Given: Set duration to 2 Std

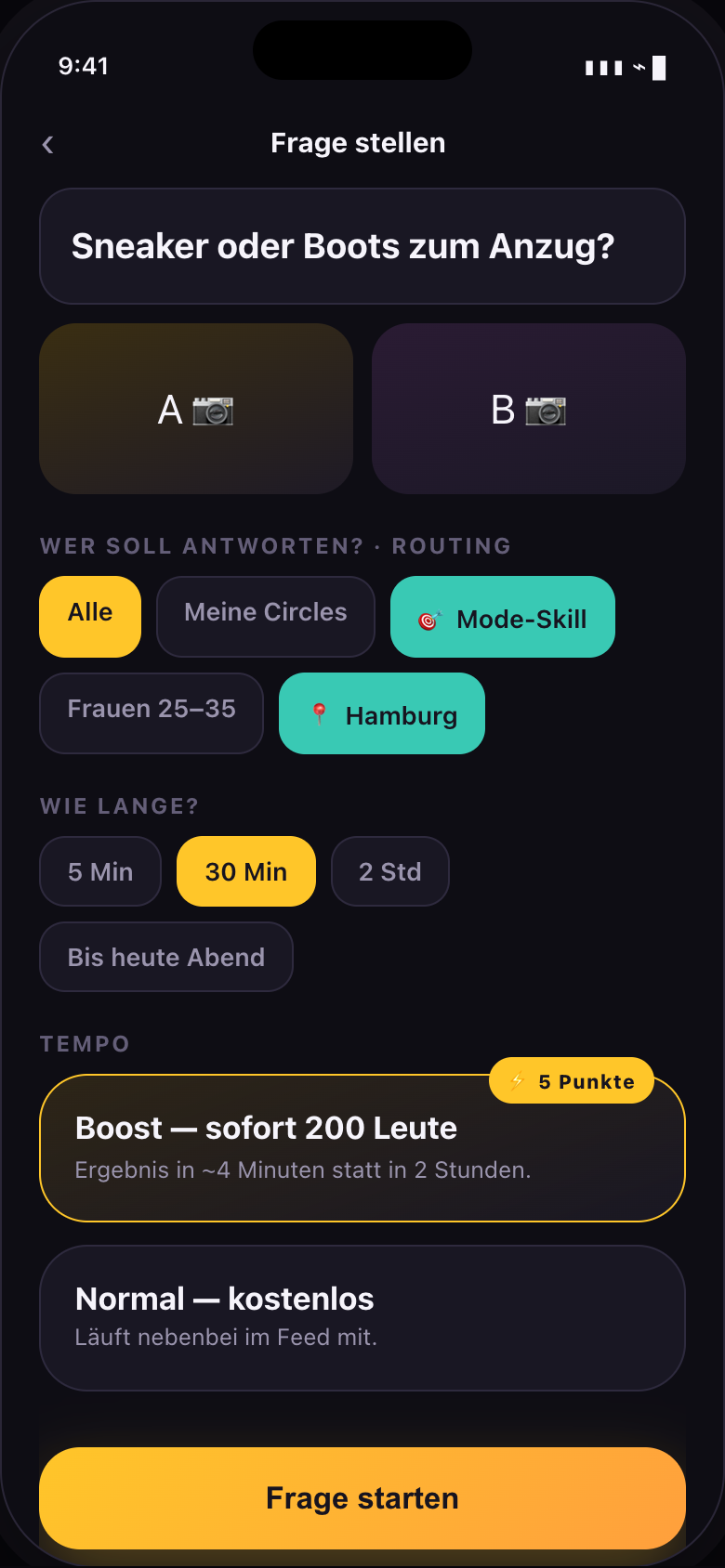Looking at the screenshot, I should tap(390, 871).
